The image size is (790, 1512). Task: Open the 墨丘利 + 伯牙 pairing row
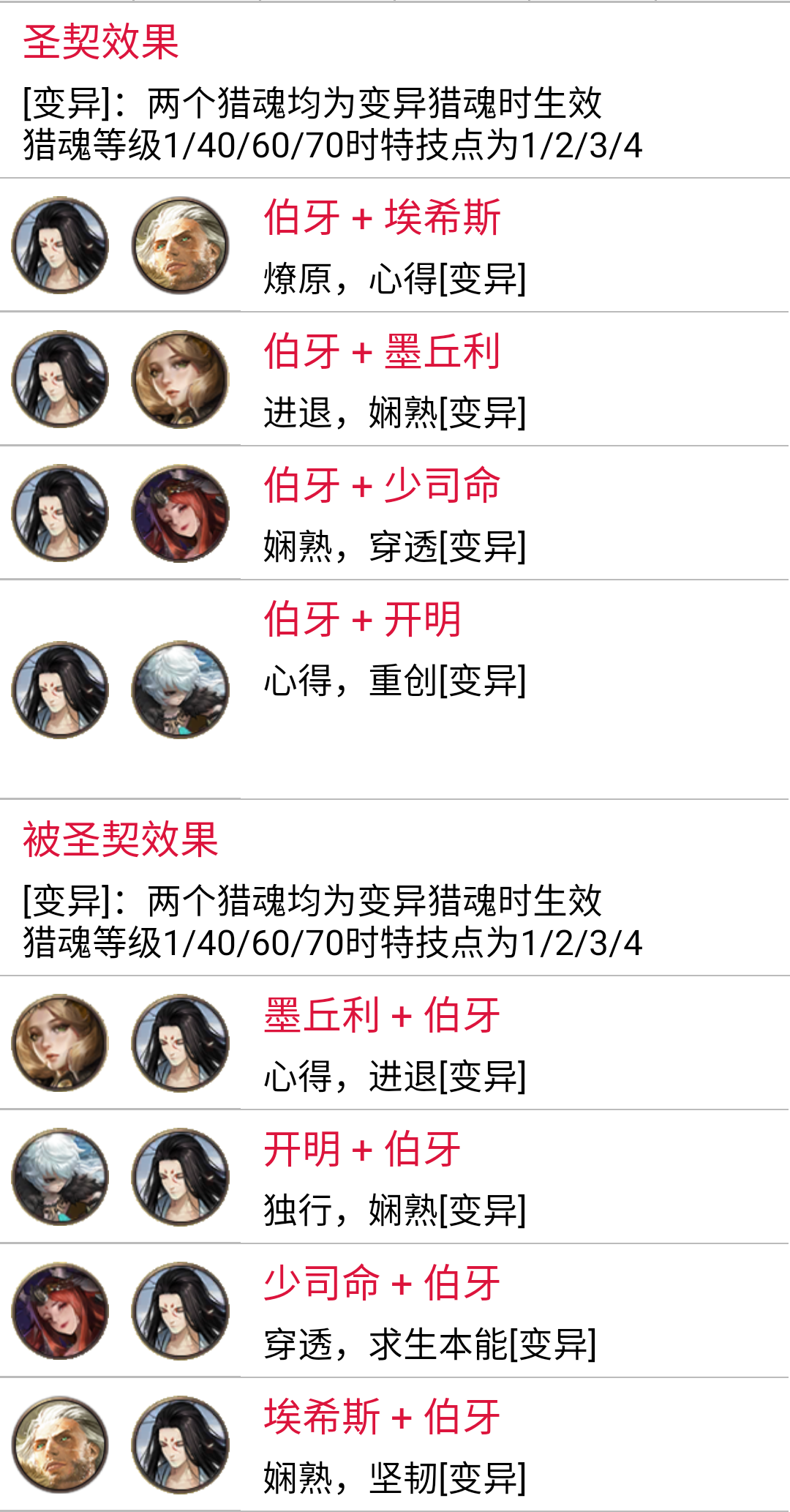pyautogui.click(x=395, y=1043)
